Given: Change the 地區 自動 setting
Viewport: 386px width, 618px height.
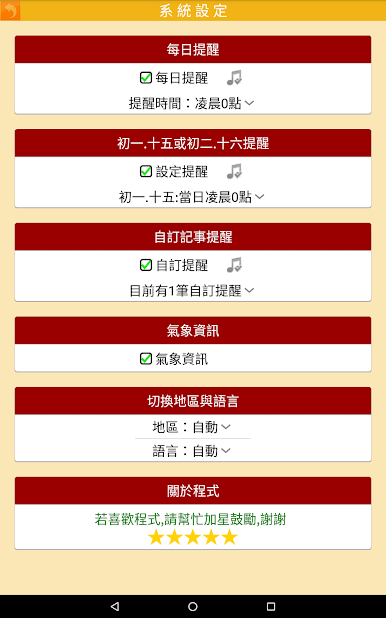Looking at the screenshot, I should [192, 427].
